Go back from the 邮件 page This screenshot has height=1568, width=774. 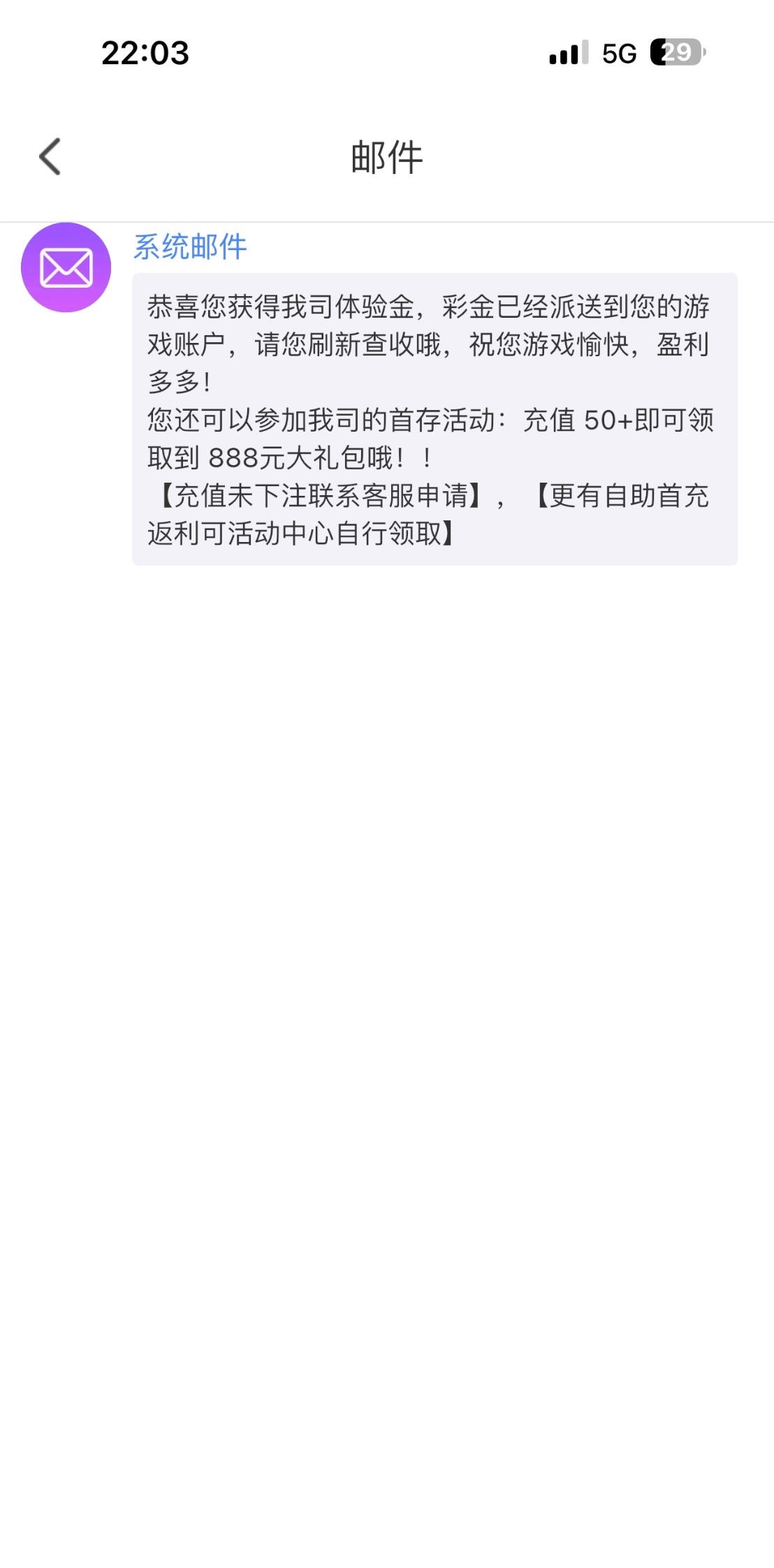[50, 156]
